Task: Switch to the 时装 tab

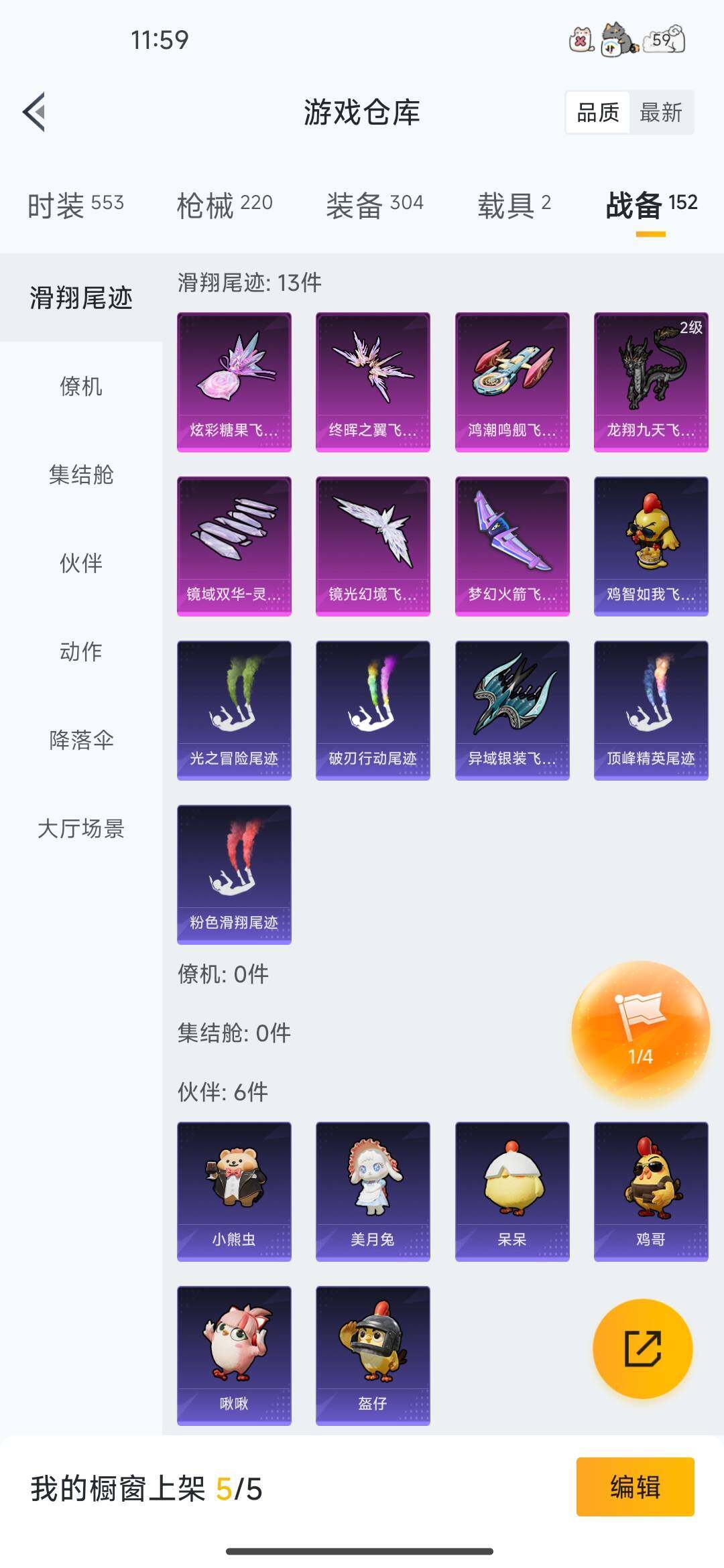Action: tap(75, 204)
